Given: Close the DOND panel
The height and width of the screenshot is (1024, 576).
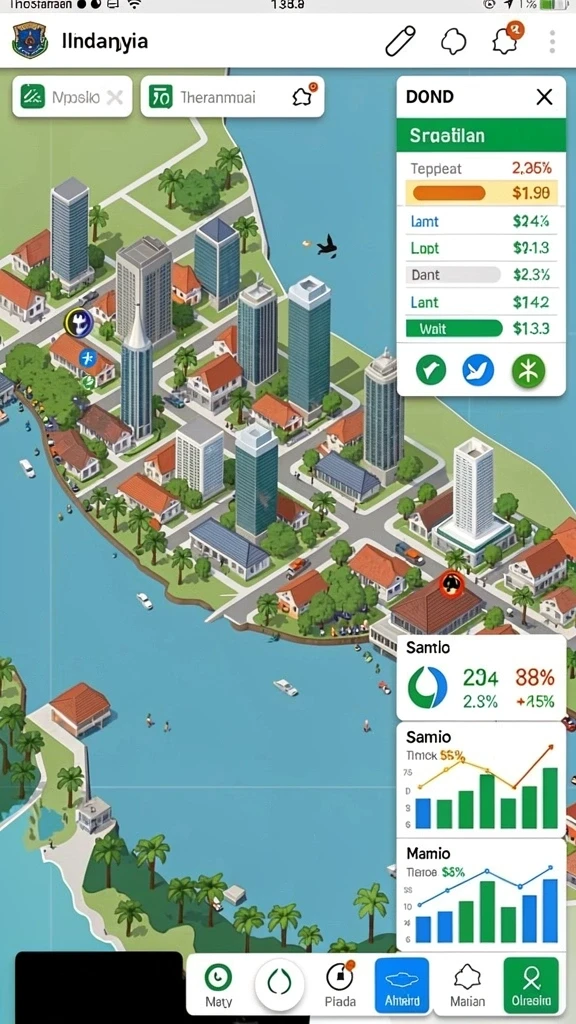Looking at the screenshot, I should click(x=544, y=97).
